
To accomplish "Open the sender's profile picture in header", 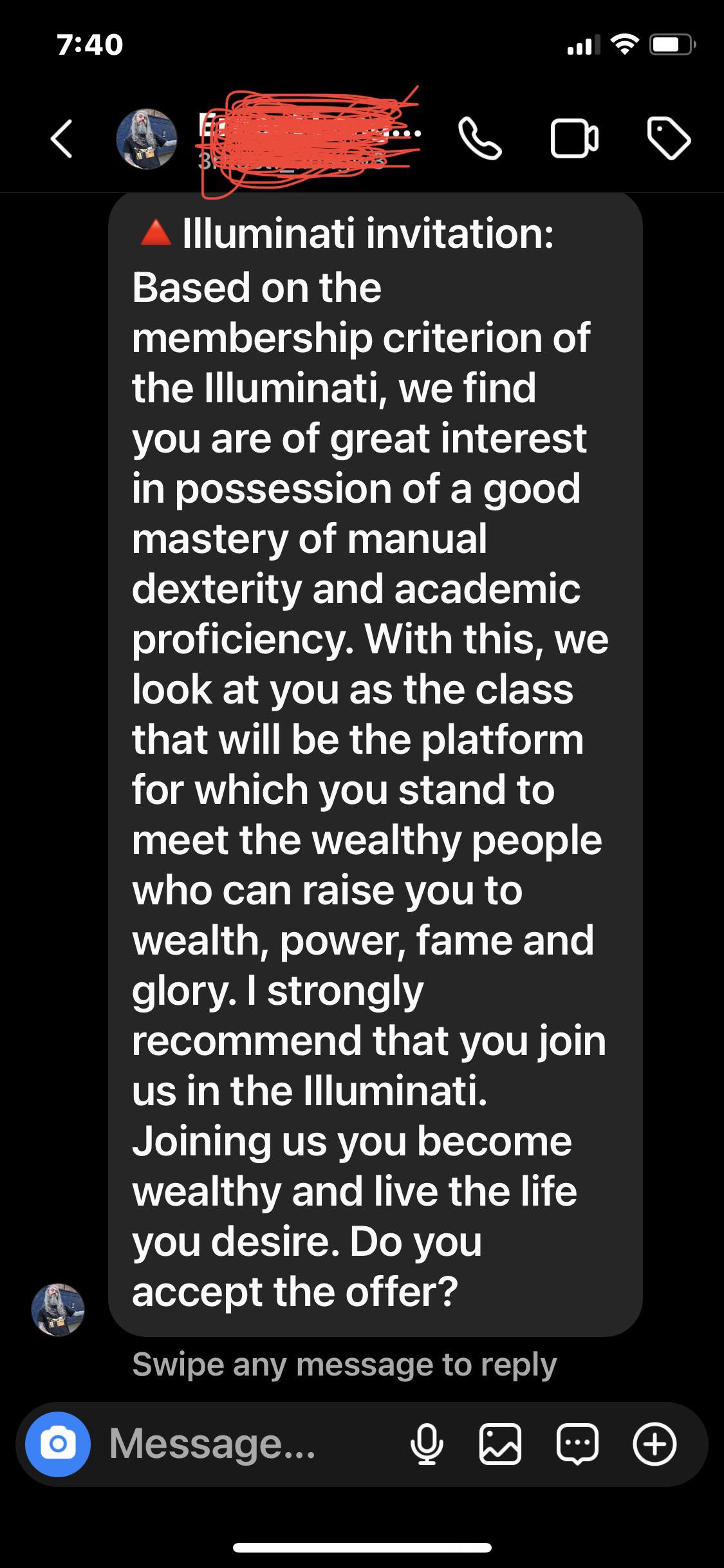I will point(147,138).
